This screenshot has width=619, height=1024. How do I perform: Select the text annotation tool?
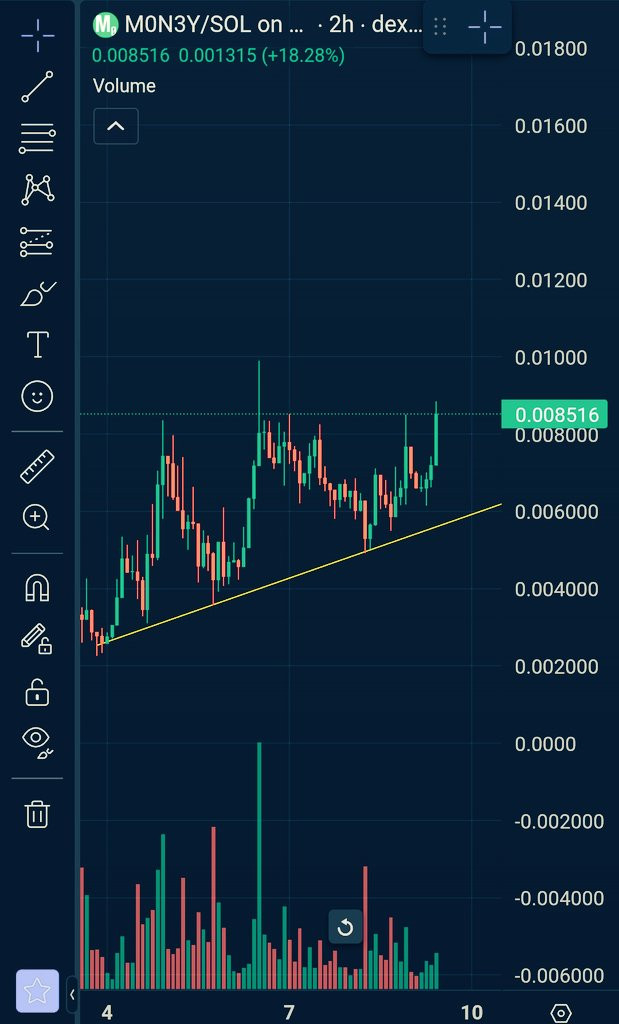[x=37, y=344]
